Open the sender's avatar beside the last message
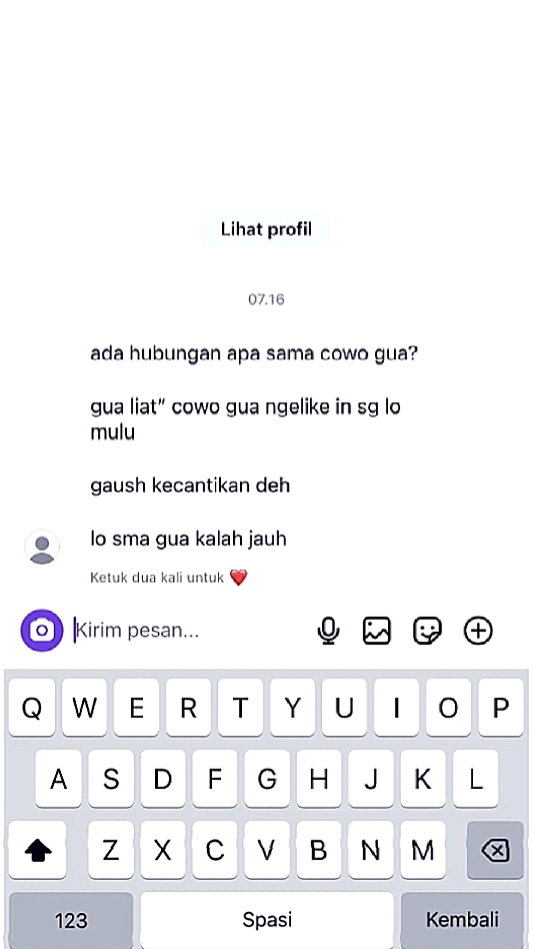 [42, 547]
